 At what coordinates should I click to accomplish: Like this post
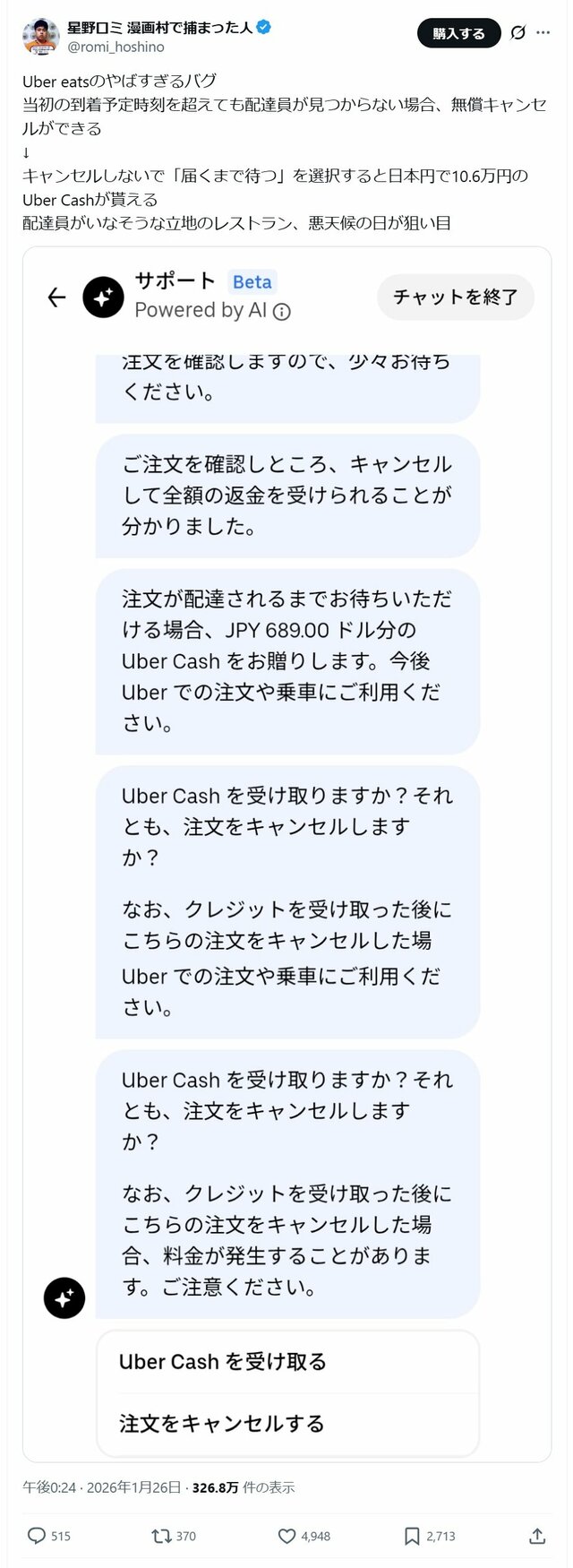tap(286, 1535)
